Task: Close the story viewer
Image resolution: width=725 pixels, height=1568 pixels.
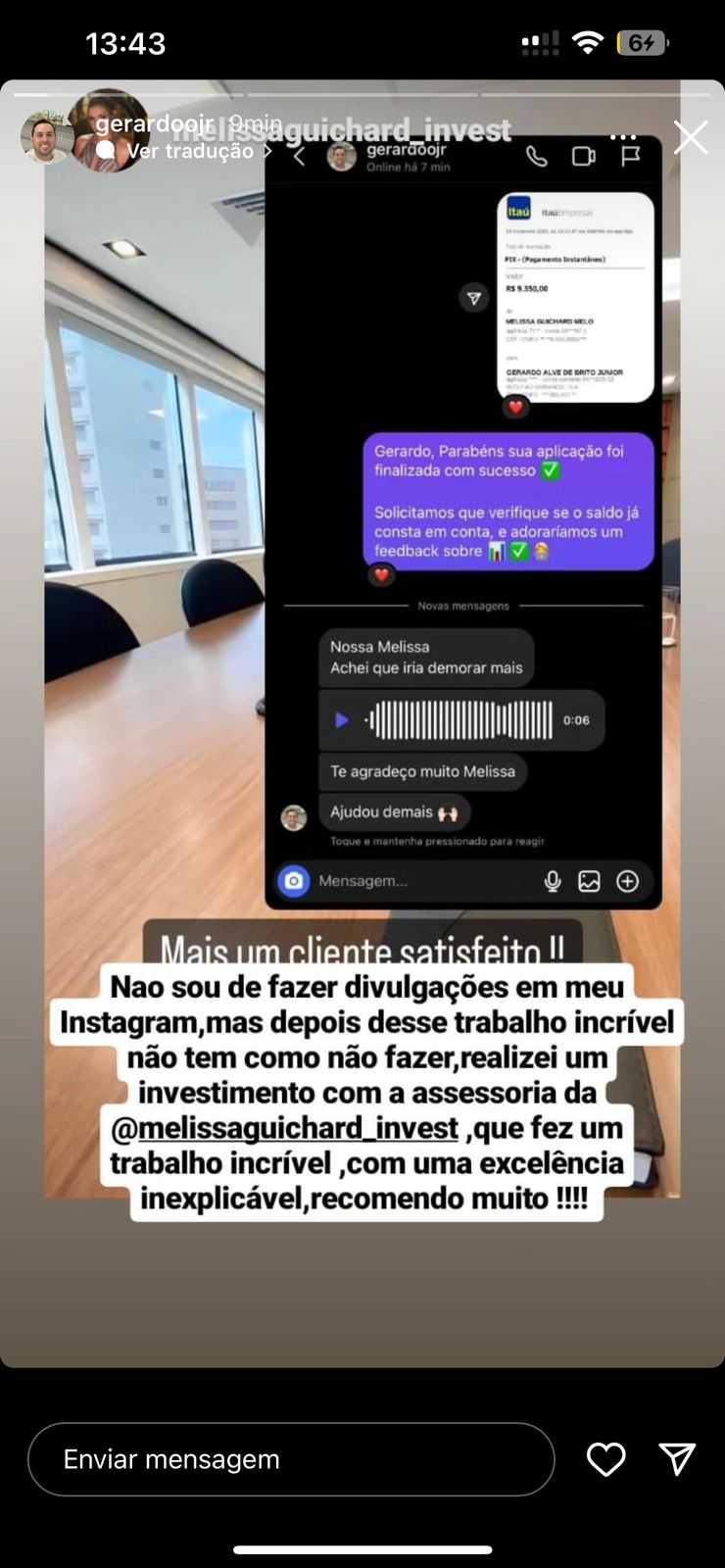Action: 691,137
